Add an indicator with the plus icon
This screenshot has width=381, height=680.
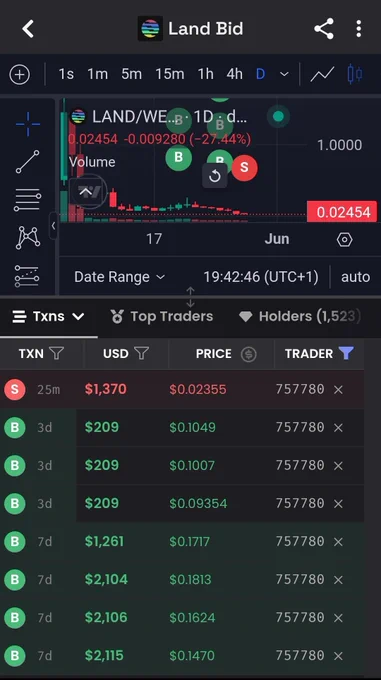pyautogui.click(x=20, y=75)
